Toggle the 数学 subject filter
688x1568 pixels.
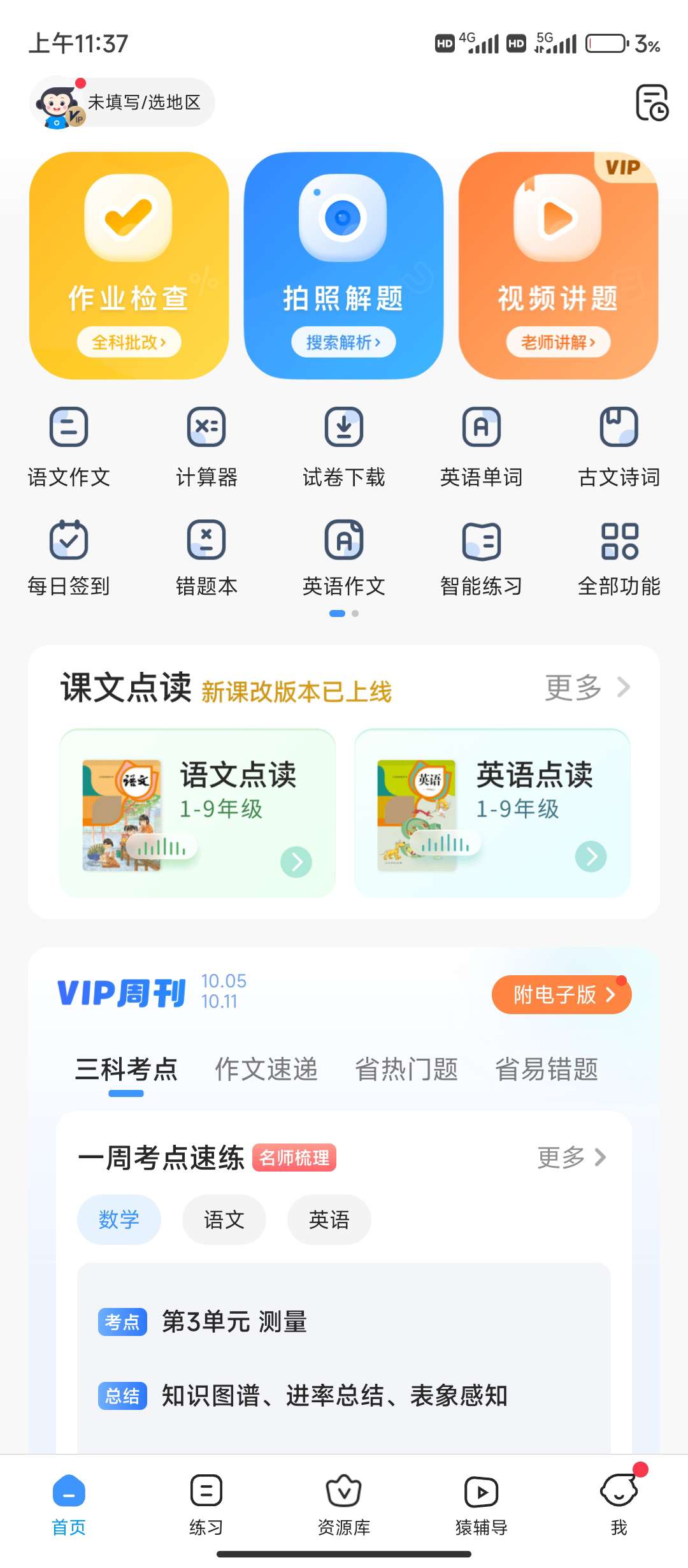118,1219
